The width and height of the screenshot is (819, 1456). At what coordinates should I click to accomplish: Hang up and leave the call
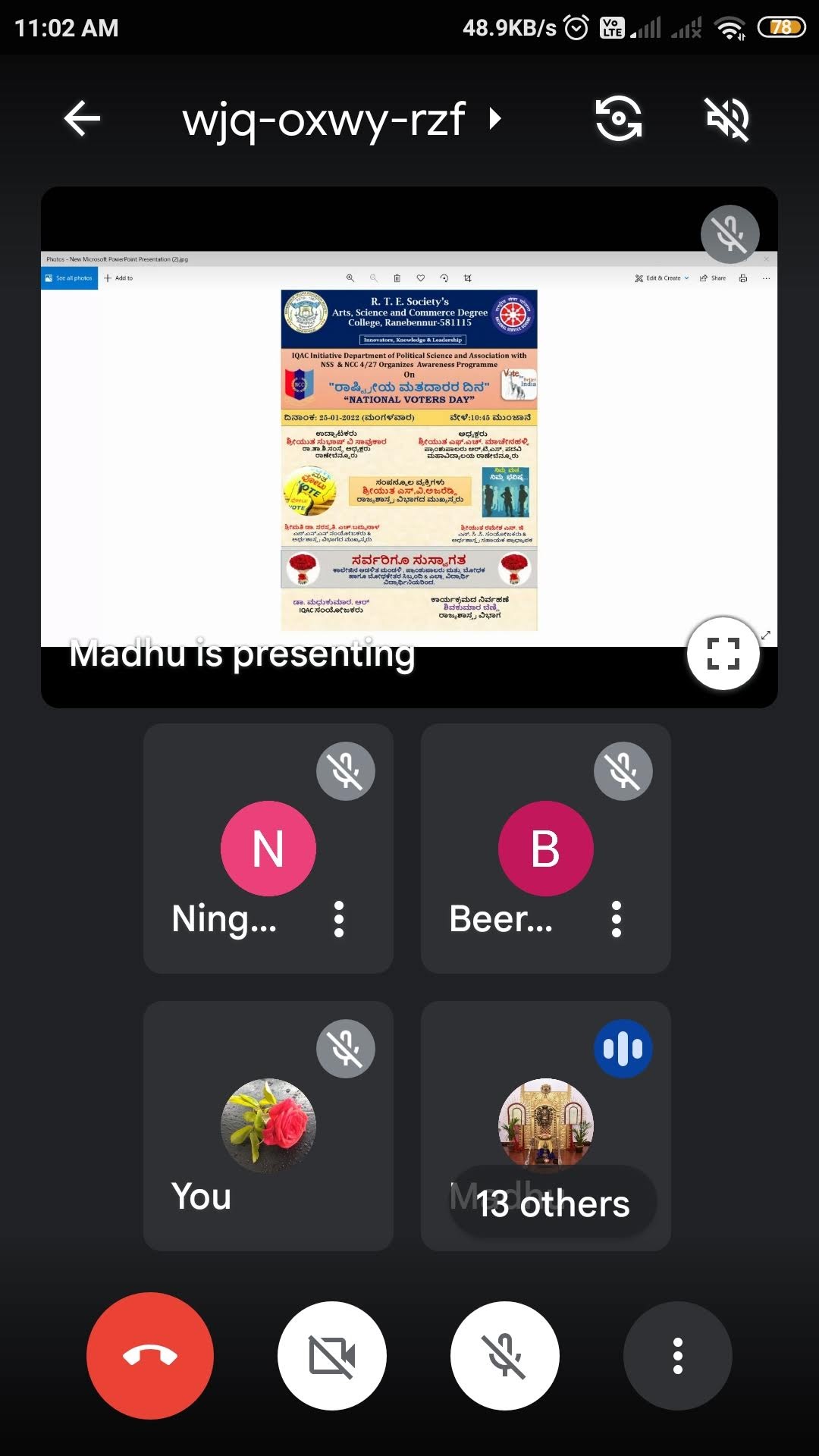pos(150,1356)
